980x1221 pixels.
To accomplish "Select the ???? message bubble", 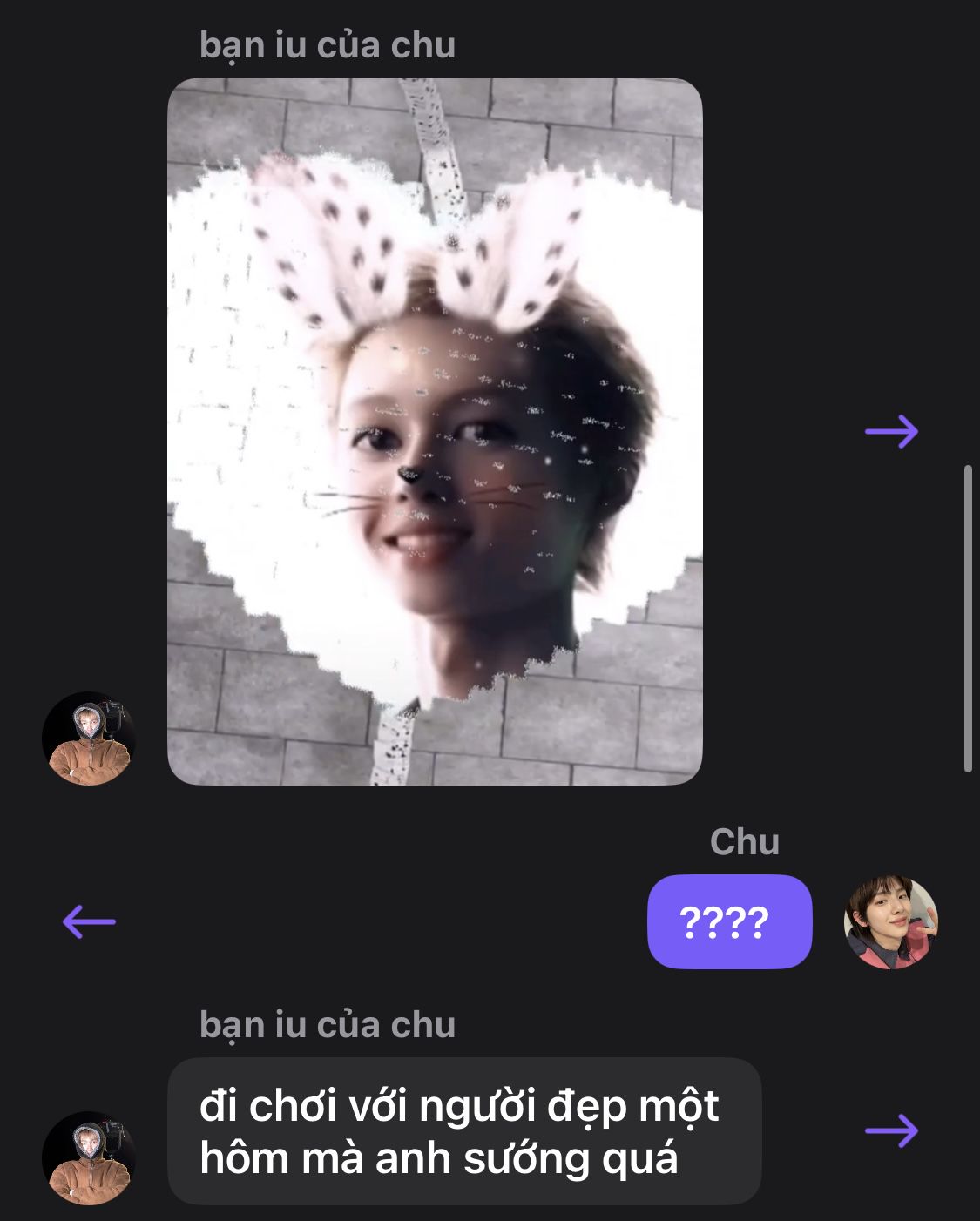I will click(x=730, y=921).
